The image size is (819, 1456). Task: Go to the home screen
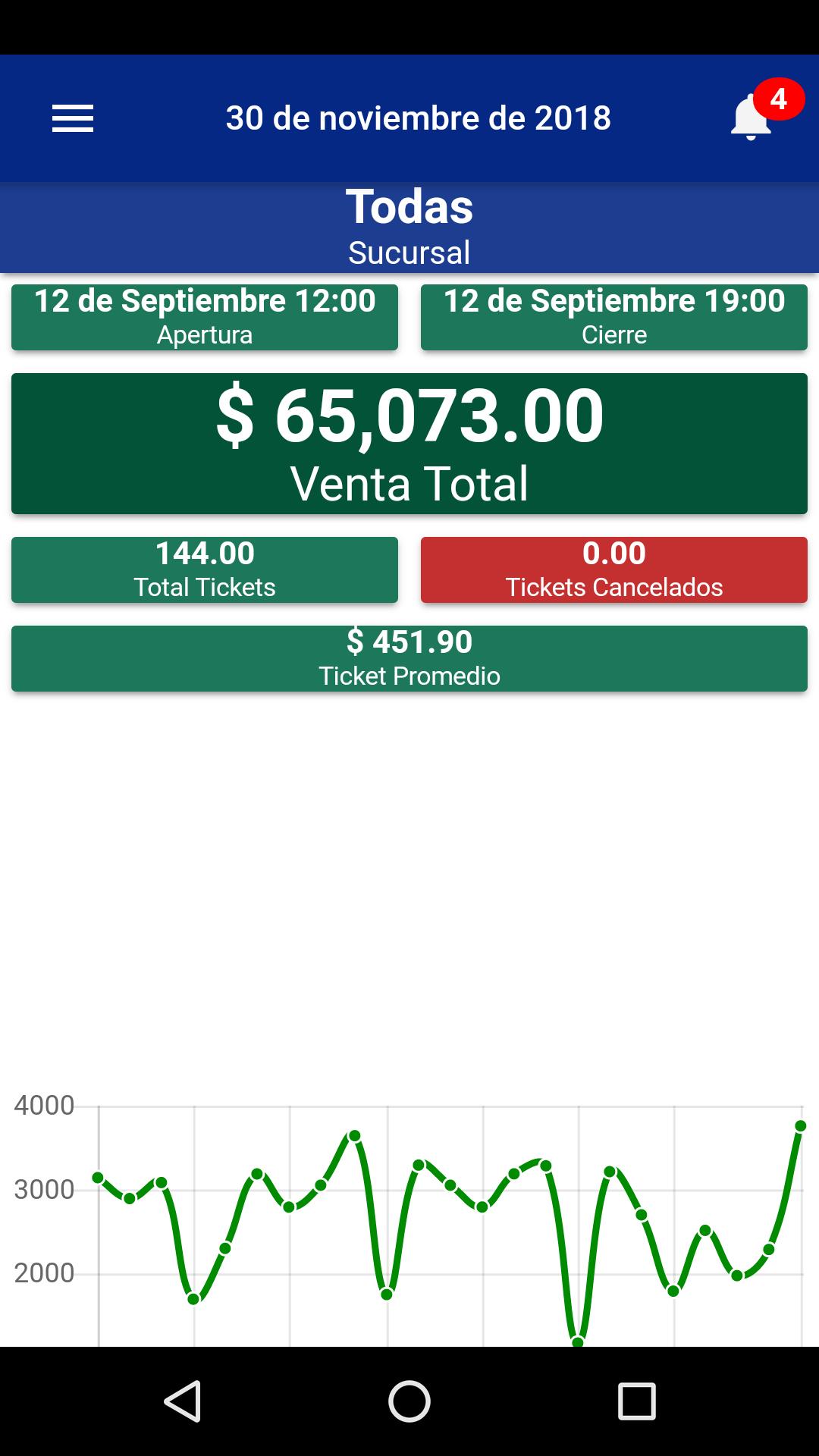click(x=409, y=1401)
